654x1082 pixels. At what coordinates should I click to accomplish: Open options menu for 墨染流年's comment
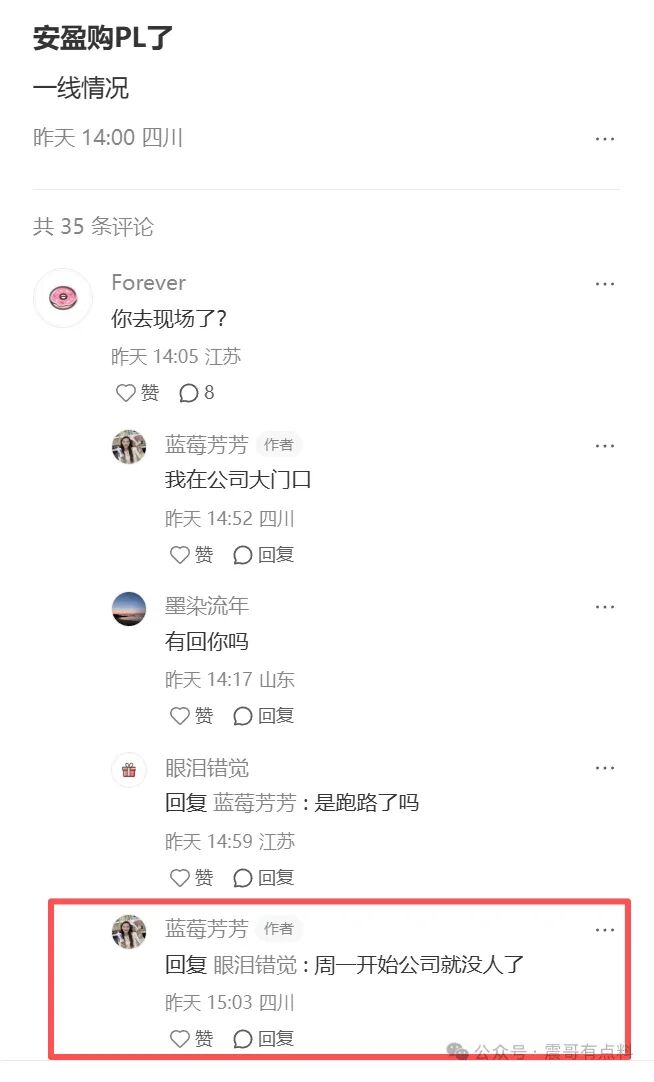604,607
